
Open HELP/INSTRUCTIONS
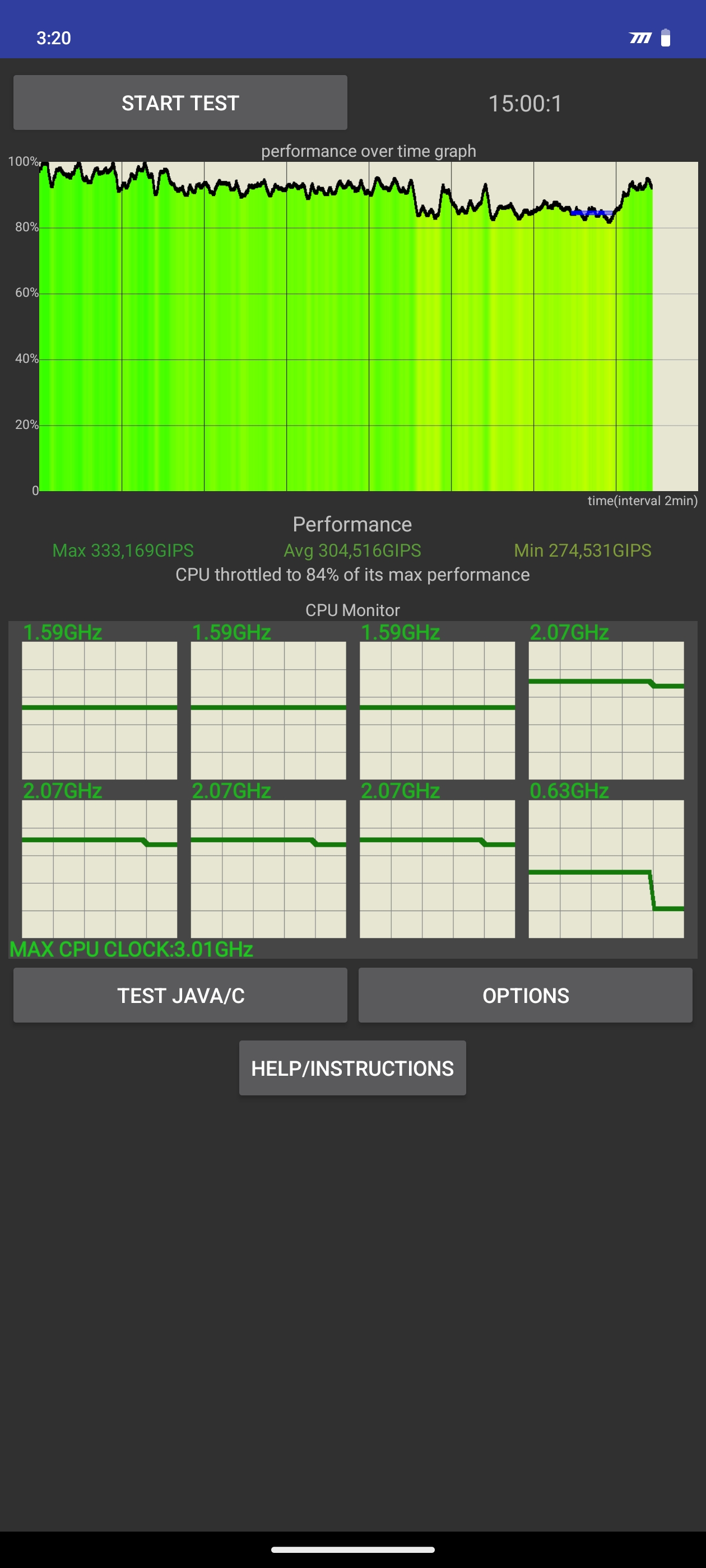click(x=352, y=1068)
